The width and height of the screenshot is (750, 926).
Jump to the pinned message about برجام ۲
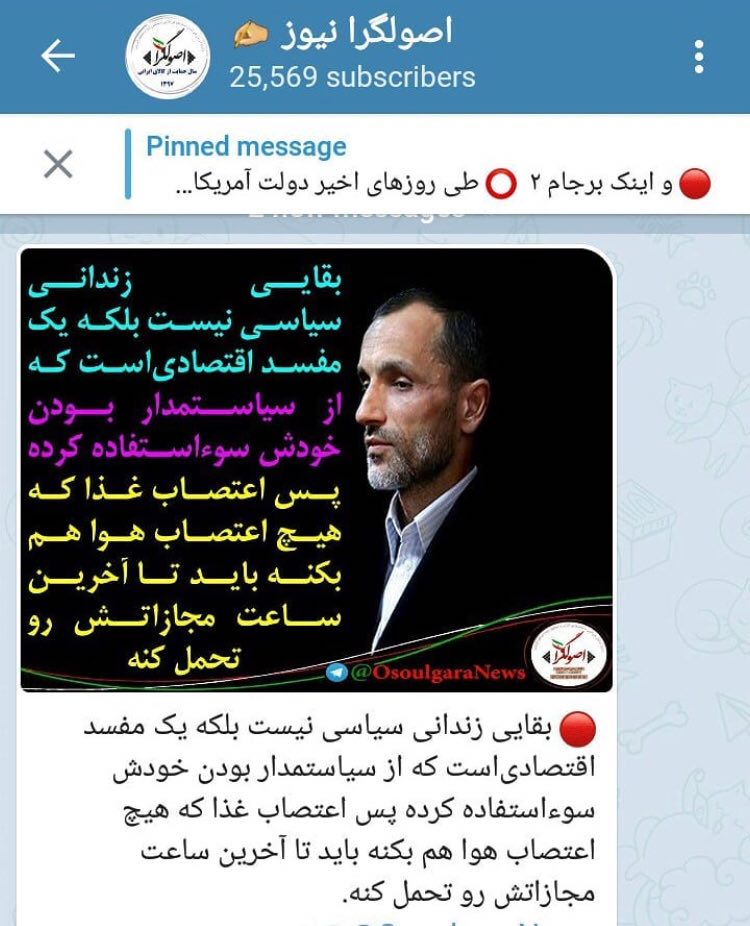pyautogui.click(x=420, y=165)
